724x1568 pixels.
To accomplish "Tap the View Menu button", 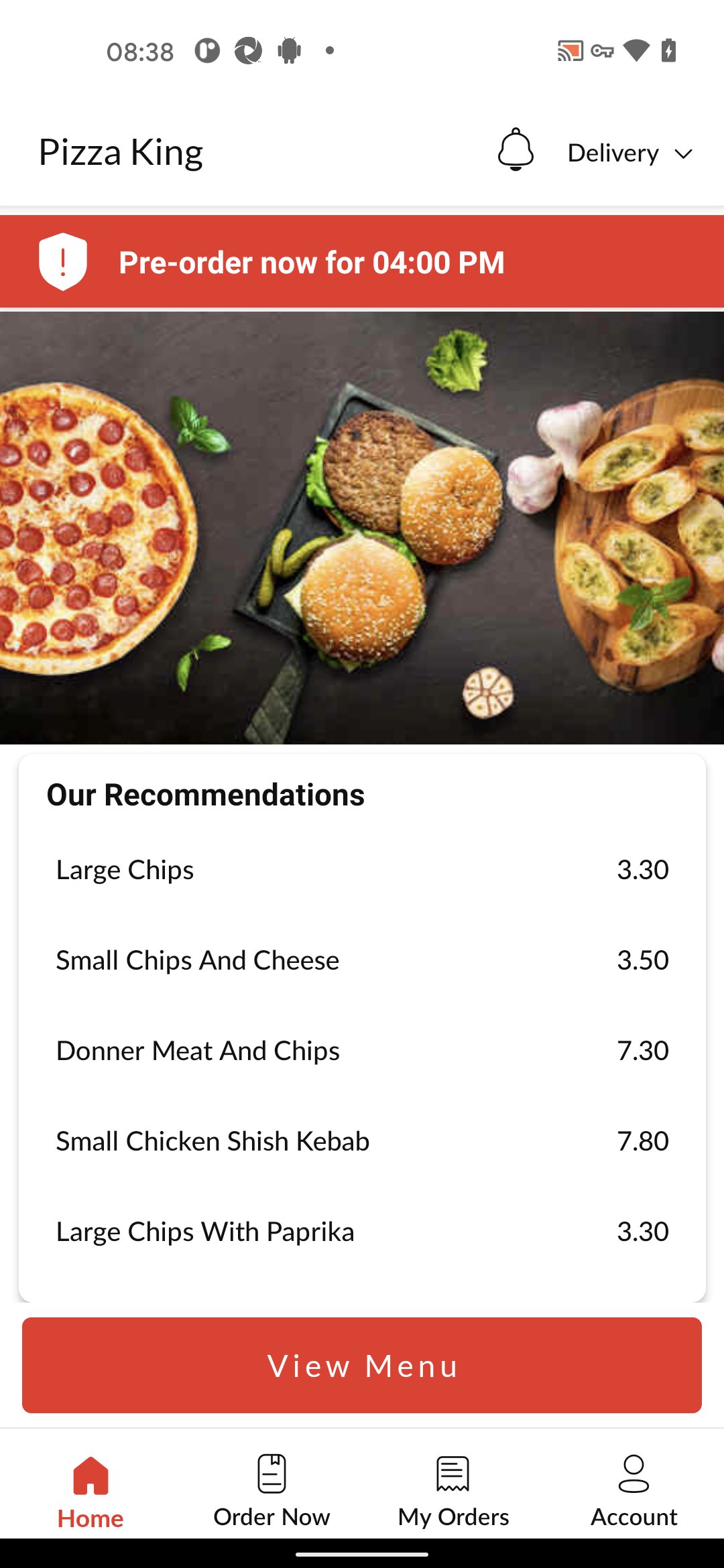I will 362,1366.
